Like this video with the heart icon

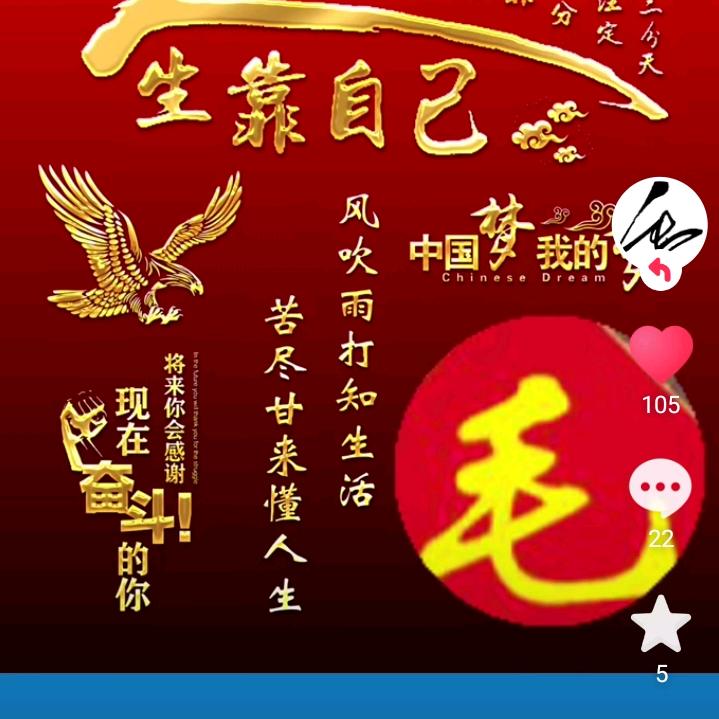pyautogui.click(x=661, y=355)
